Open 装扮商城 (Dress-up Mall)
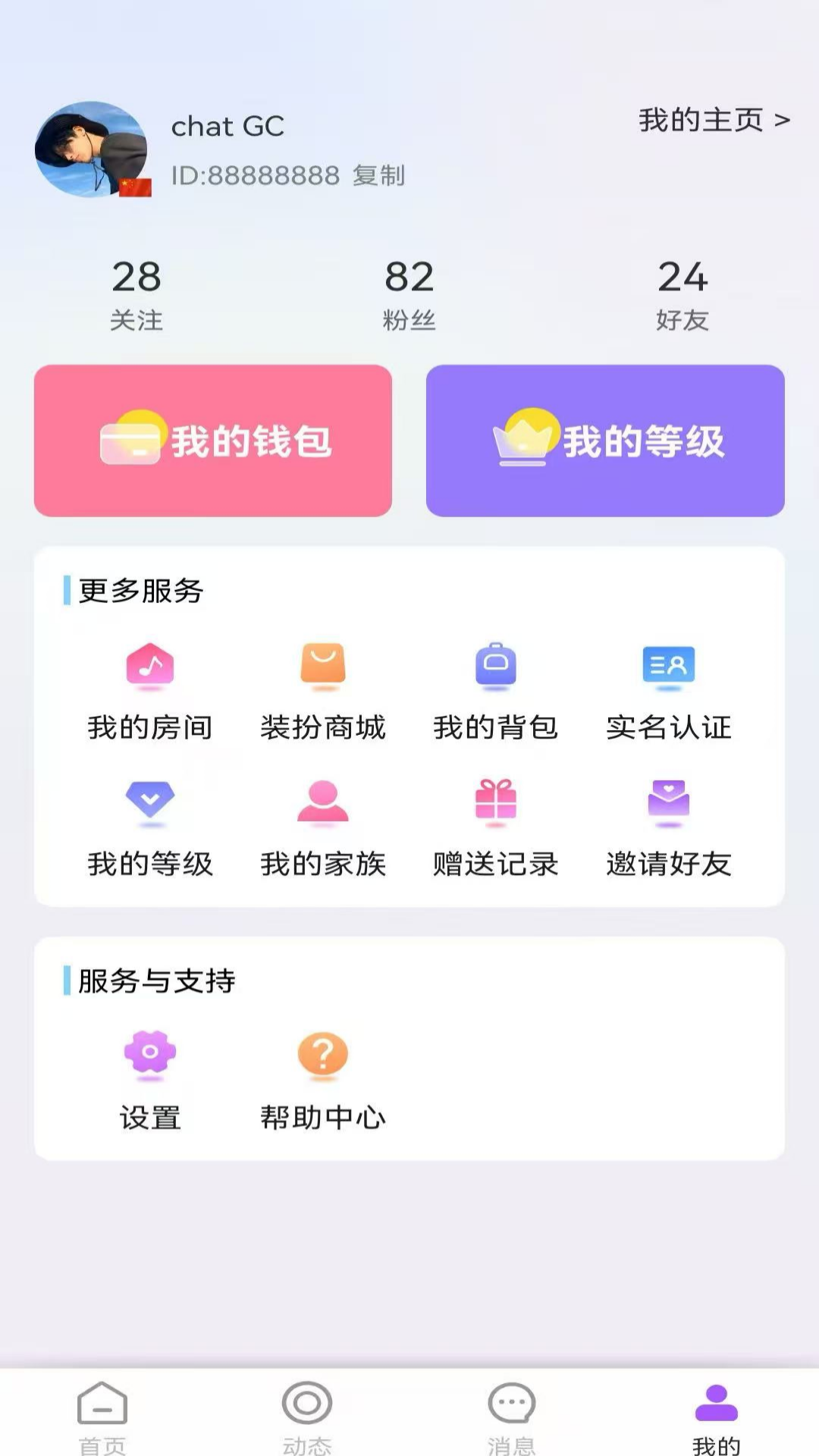 (x=322, y=690)
